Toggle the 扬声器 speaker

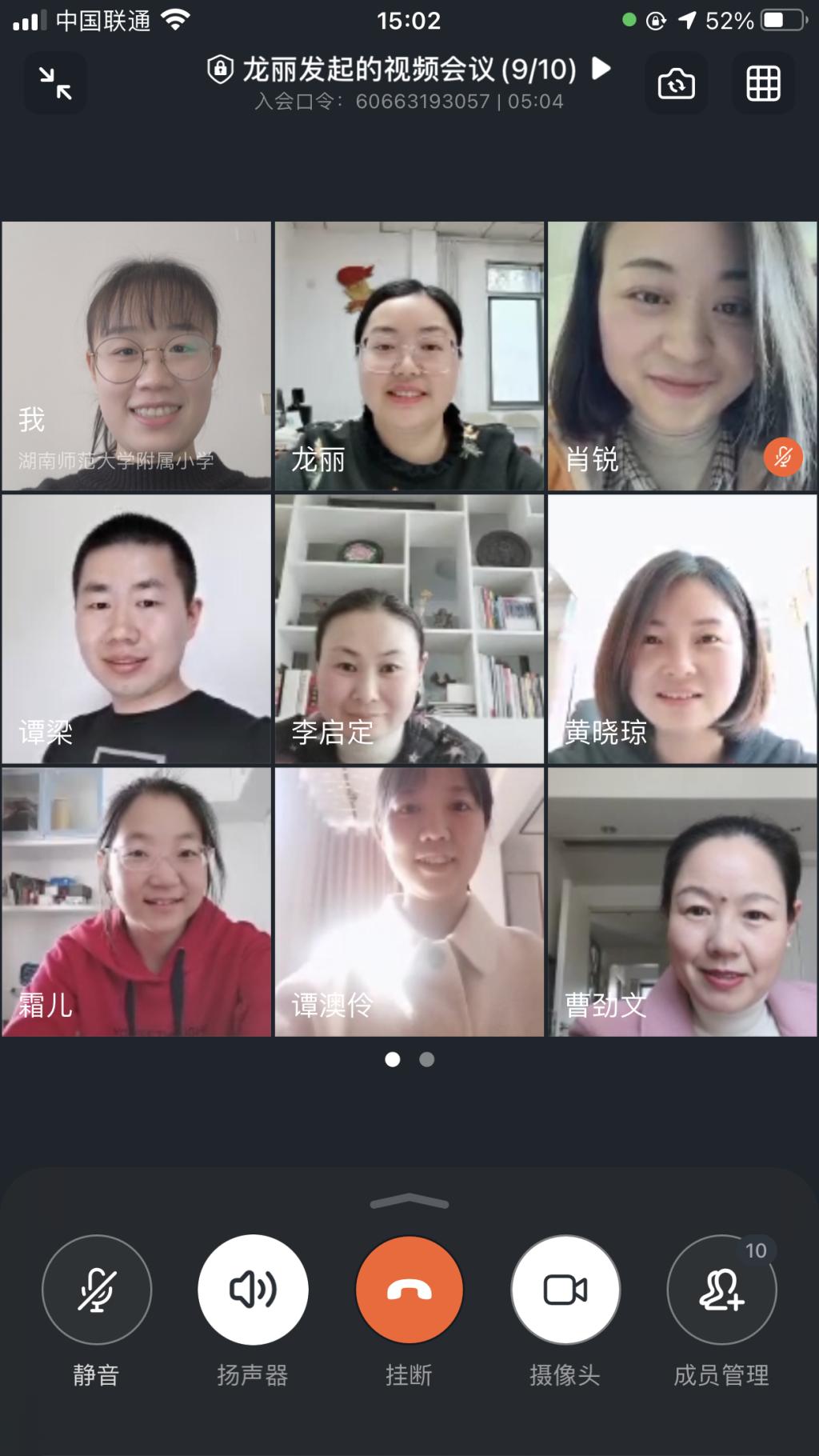coord(253,1289)
